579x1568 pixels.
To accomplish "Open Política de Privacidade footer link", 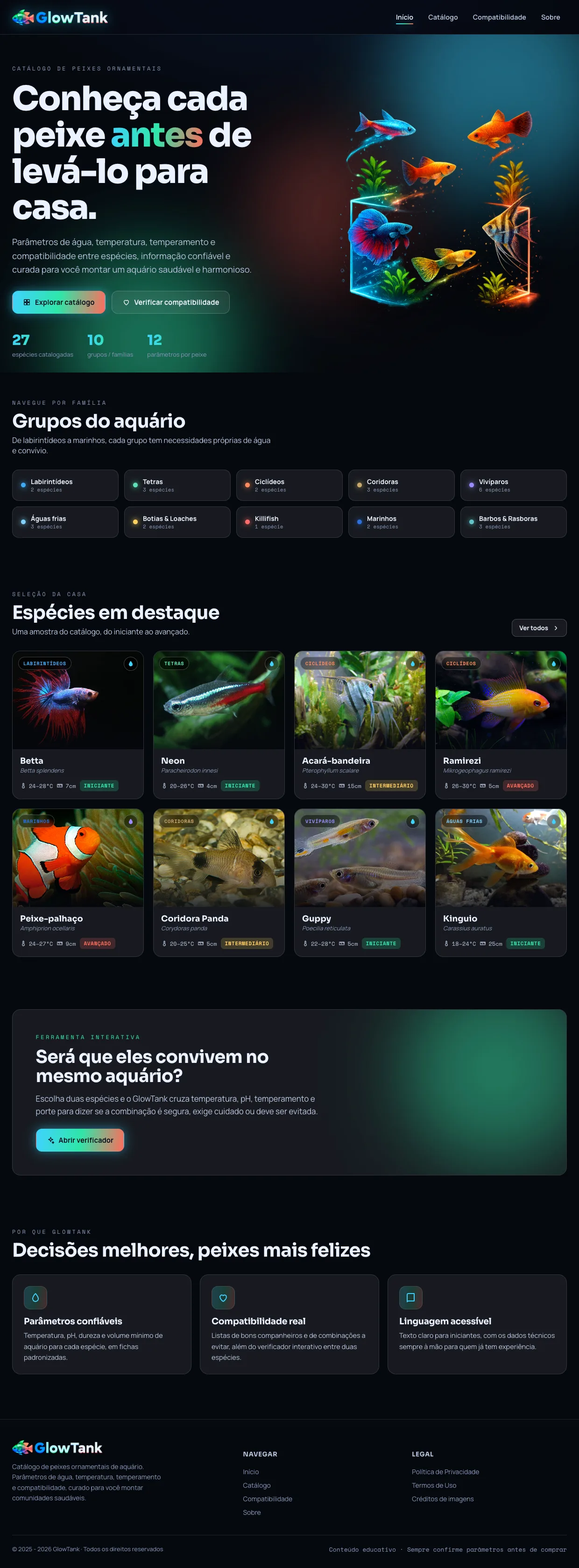I will coord(445,1472).
